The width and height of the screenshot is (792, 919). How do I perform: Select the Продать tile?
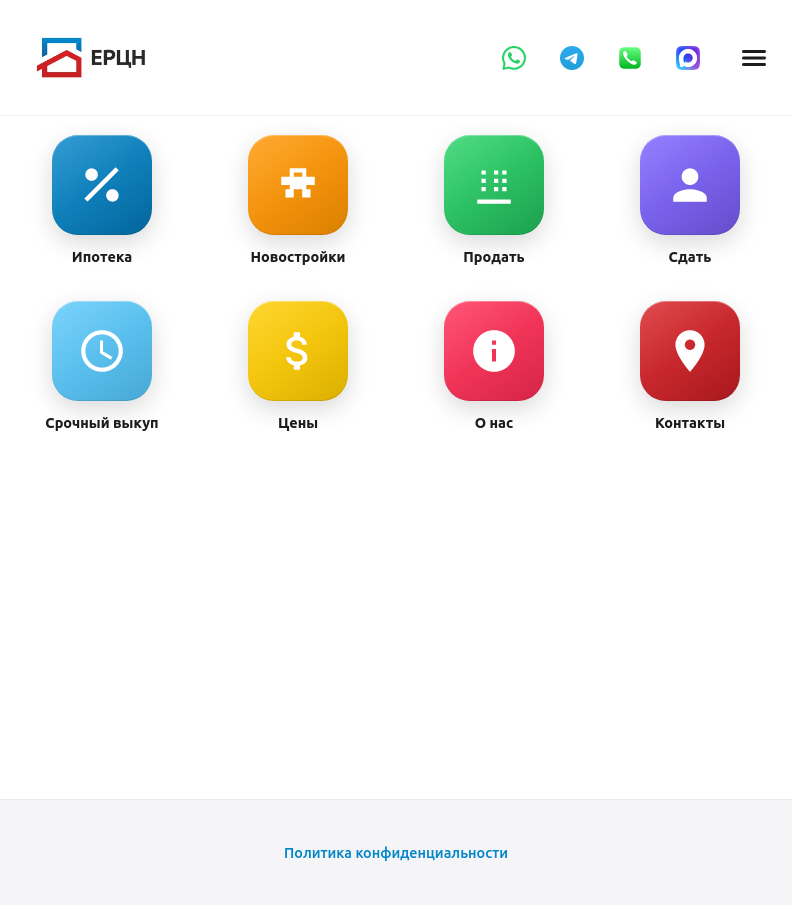click(x=494, y=186)
